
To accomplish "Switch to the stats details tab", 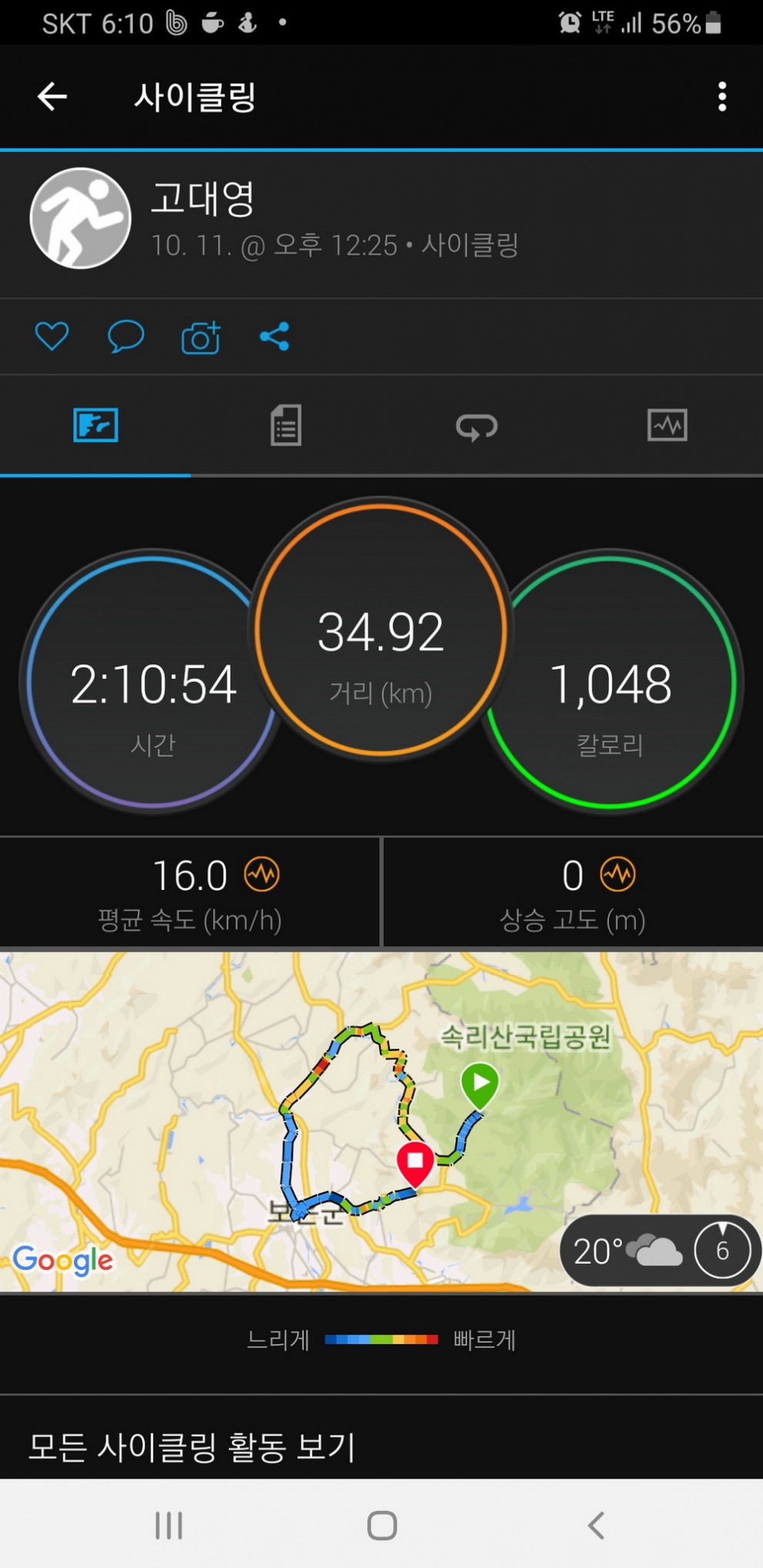I will pyautogui.click(x=286, y=425).
